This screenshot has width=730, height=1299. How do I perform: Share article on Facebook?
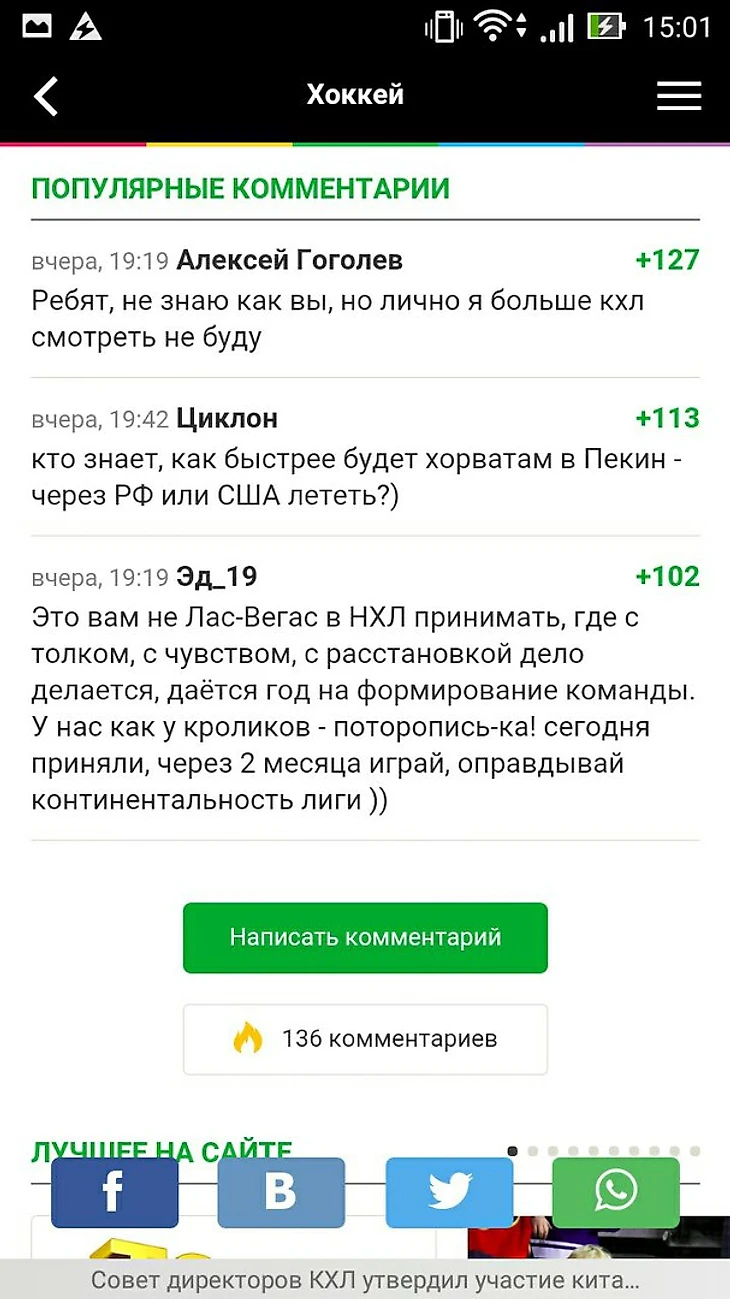114,1192
